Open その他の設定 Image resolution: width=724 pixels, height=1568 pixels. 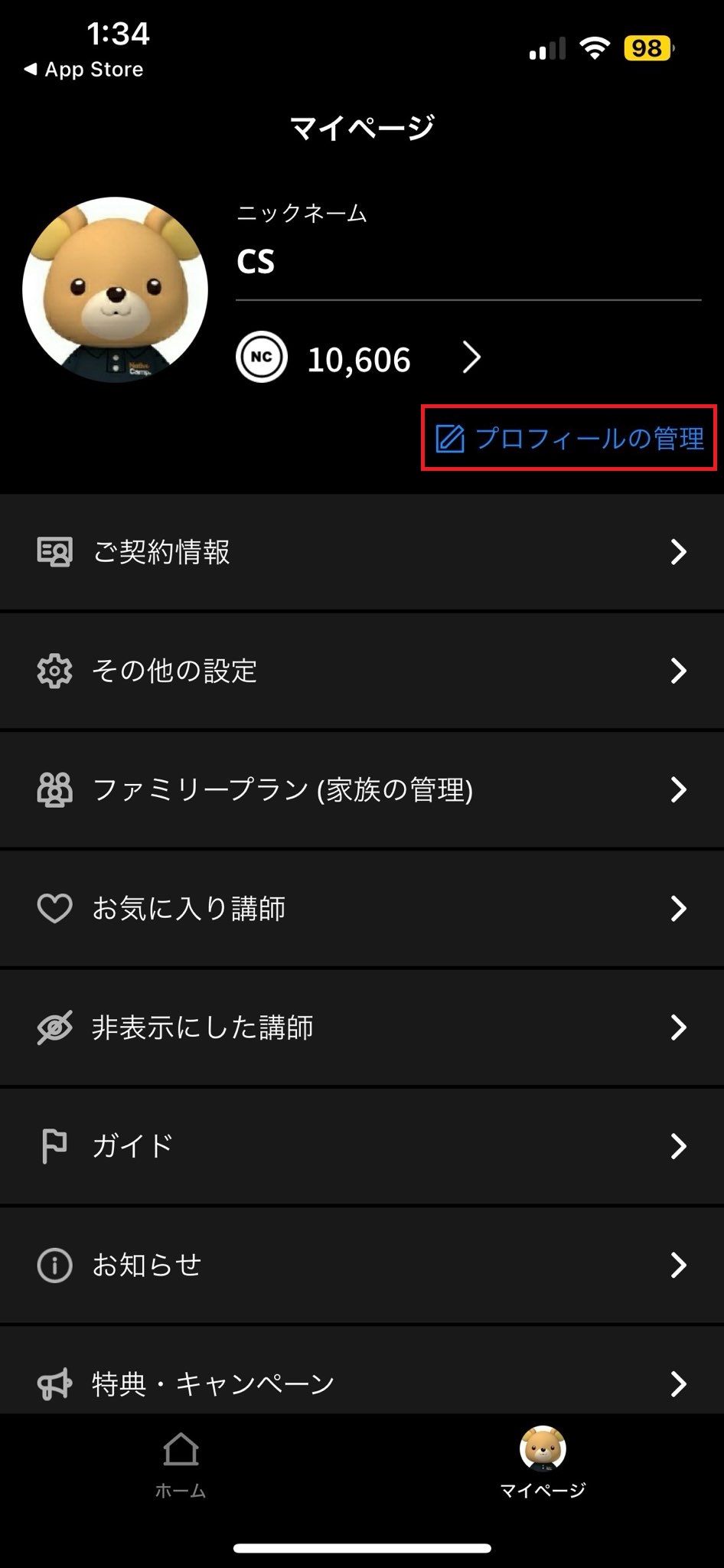click(x=362, y=671)
